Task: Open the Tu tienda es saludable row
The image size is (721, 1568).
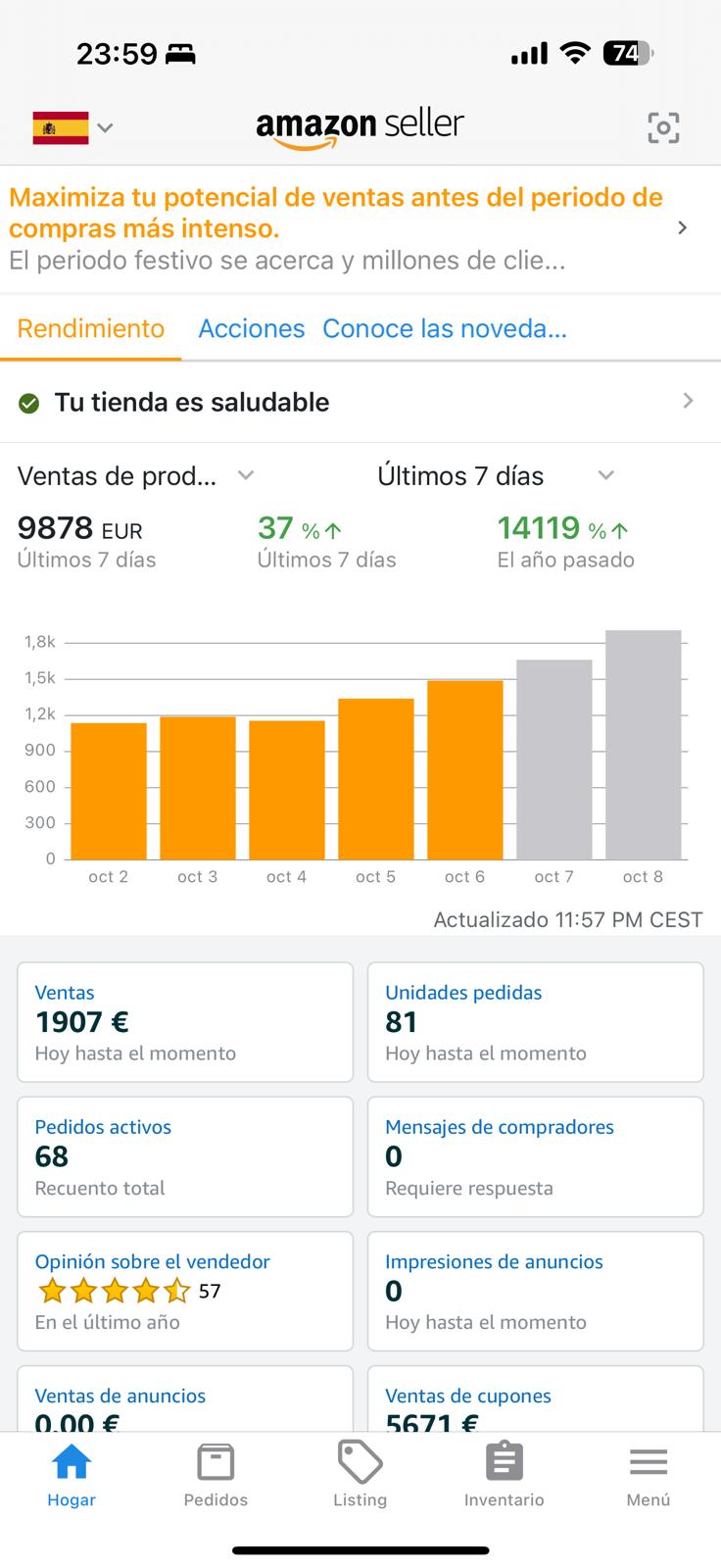Action: pyautogui.click(x=360, y=402)
